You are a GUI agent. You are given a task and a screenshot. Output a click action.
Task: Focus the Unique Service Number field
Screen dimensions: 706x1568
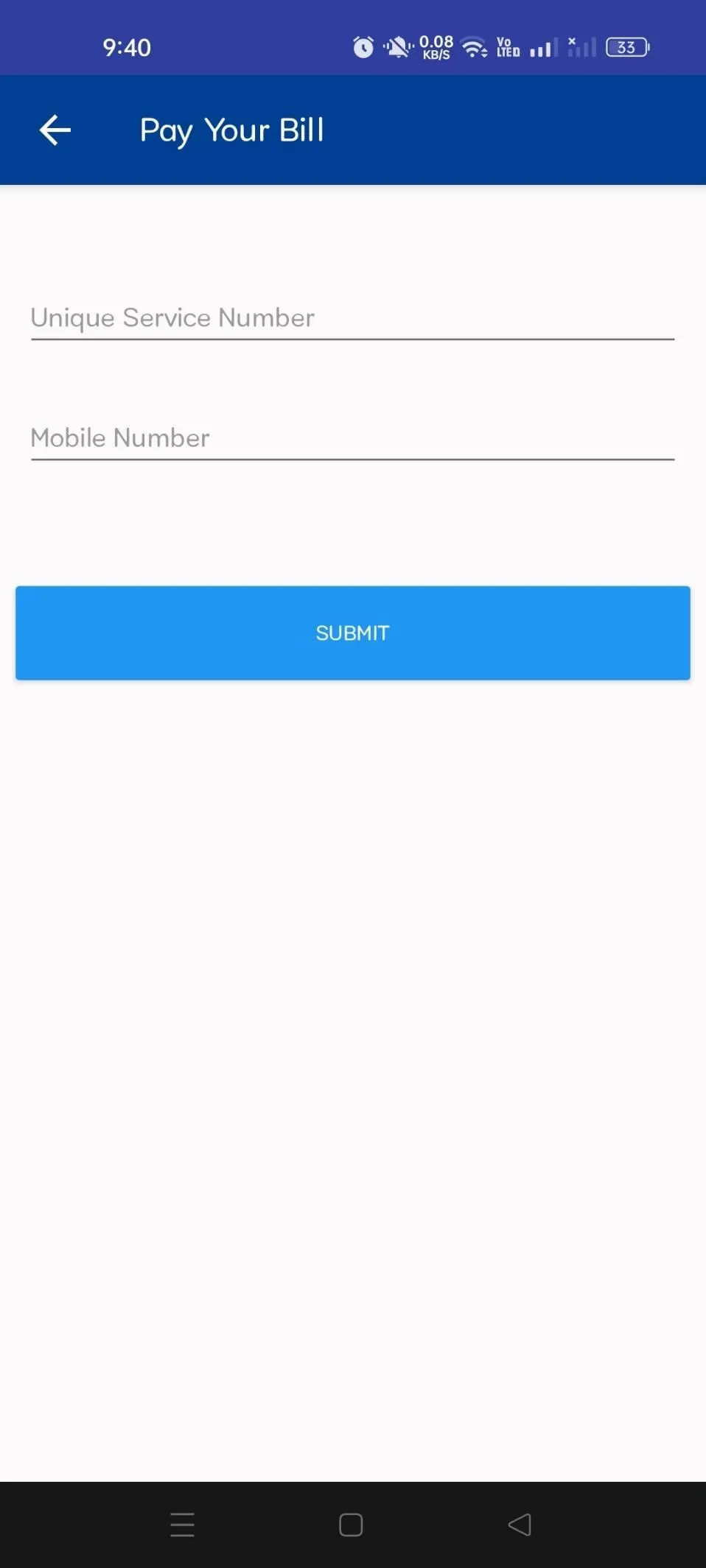(352, 318)
